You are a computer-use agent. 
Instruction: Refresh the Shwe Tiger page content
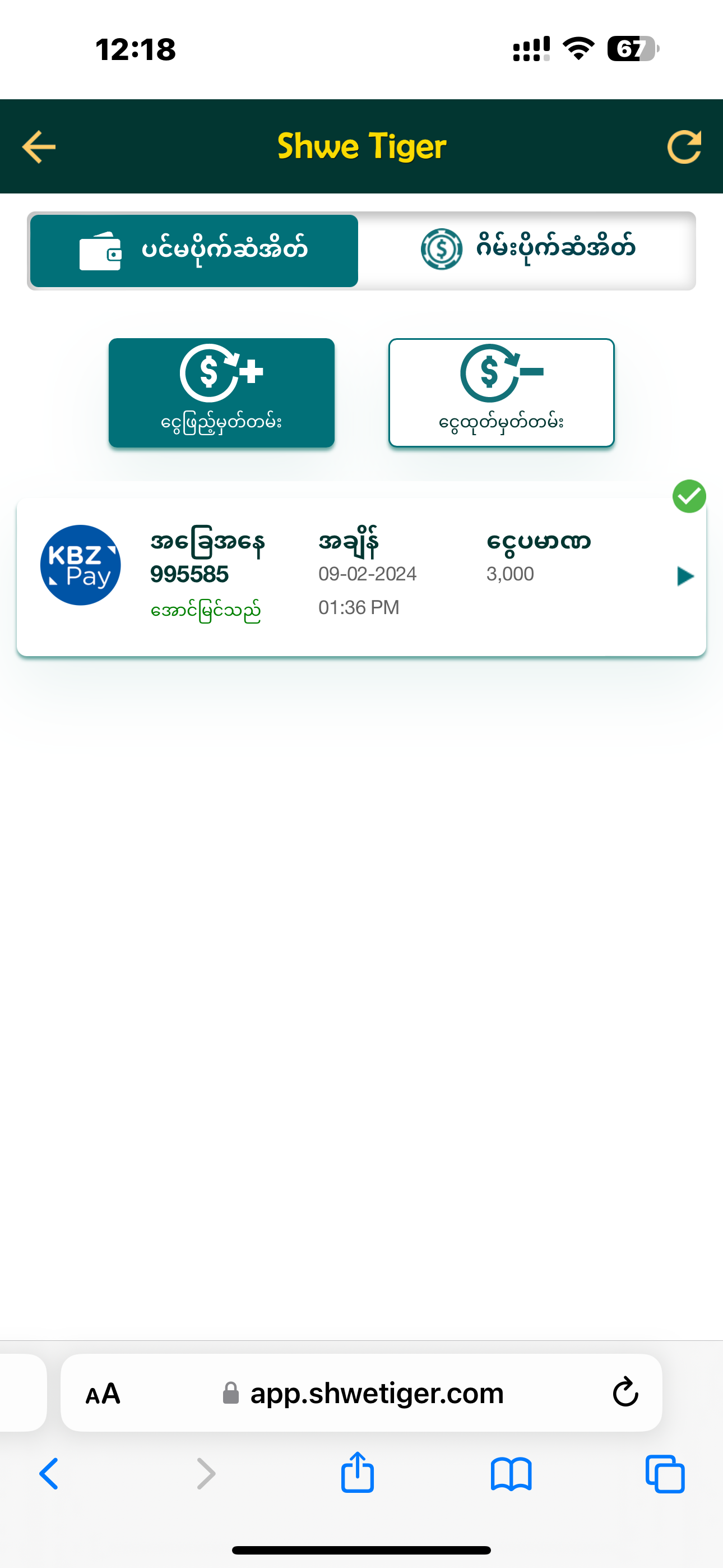(684, 147)
